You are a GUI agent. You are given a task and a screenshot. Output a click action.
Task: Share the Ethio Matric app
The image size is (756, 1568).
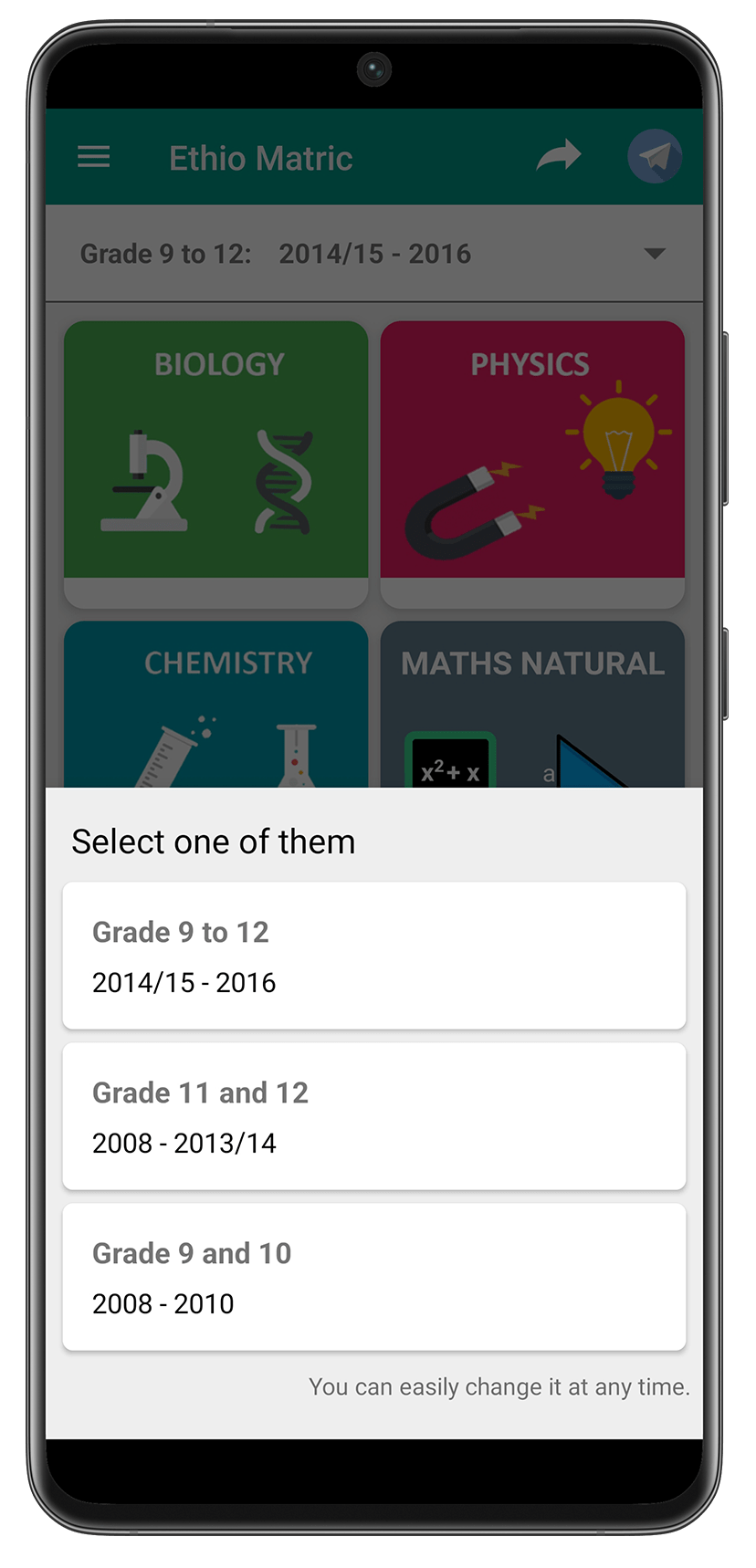(x=559, y=156)
